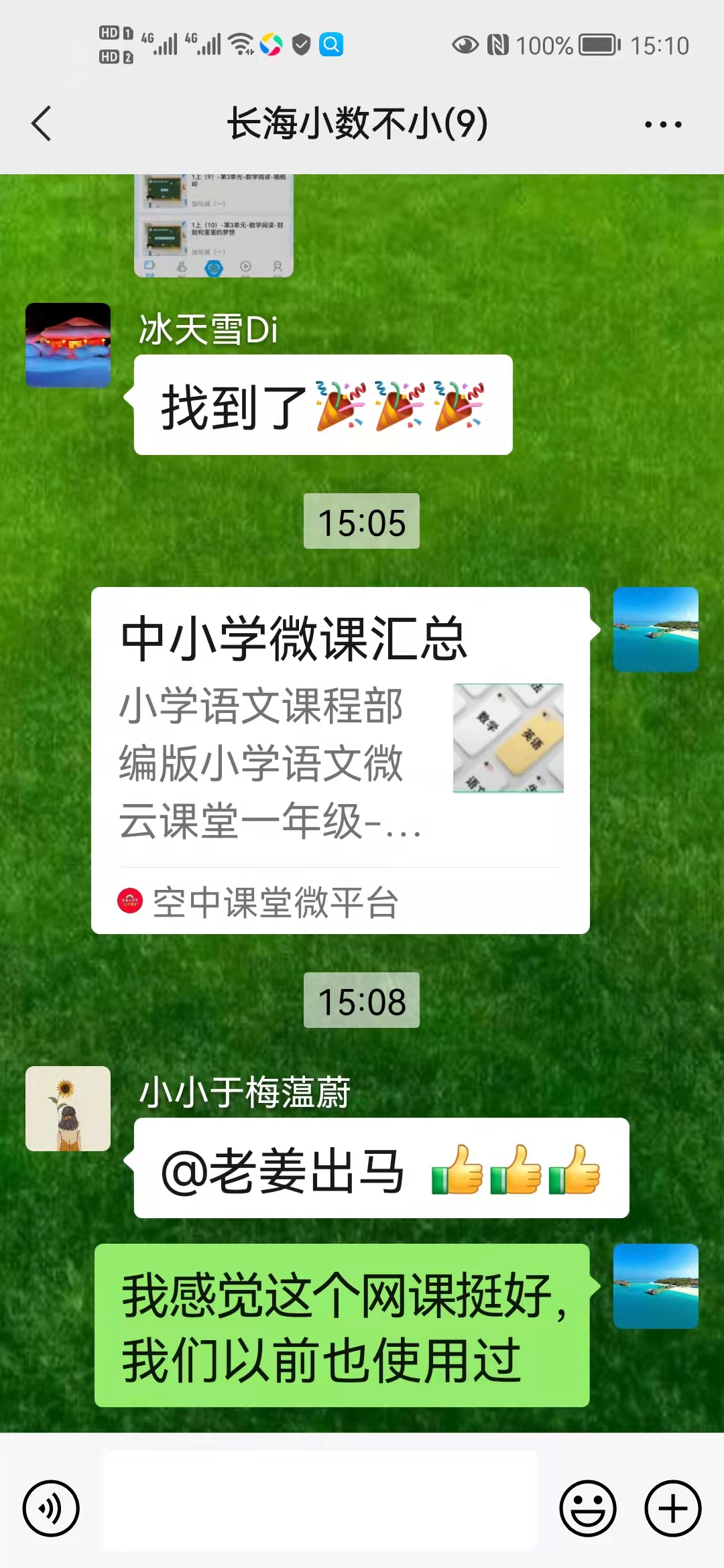Screen dimensions: 724x1568
Task: Open the plus attachments menu
Action: point(672,1508)
